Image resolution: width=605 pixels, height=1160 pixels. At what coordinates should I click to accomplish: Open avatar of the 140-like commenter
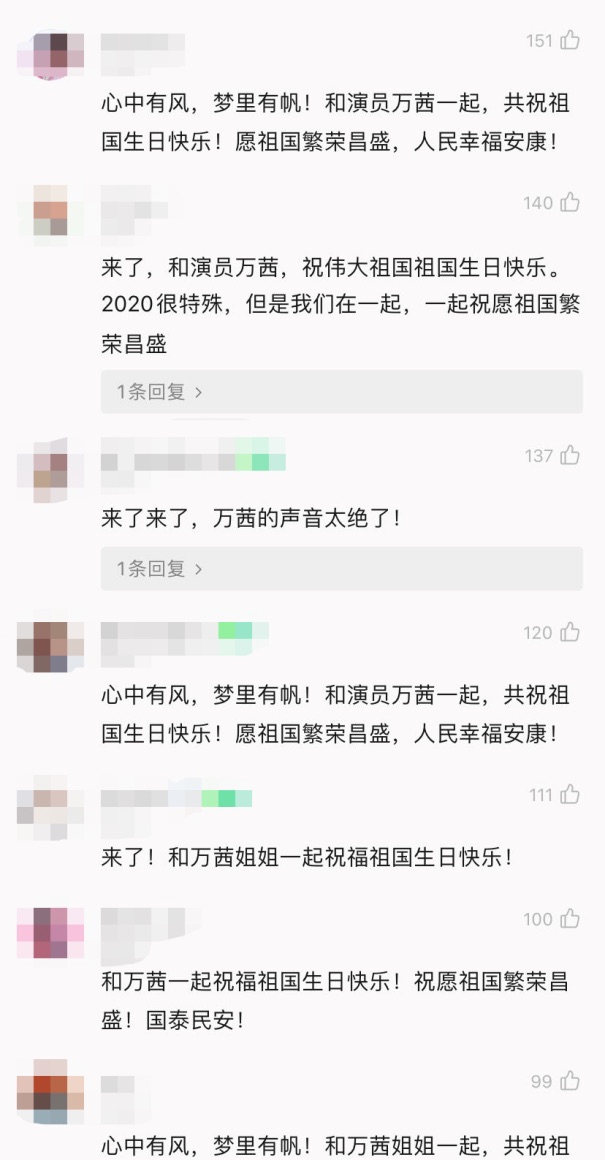coord(50,213)
